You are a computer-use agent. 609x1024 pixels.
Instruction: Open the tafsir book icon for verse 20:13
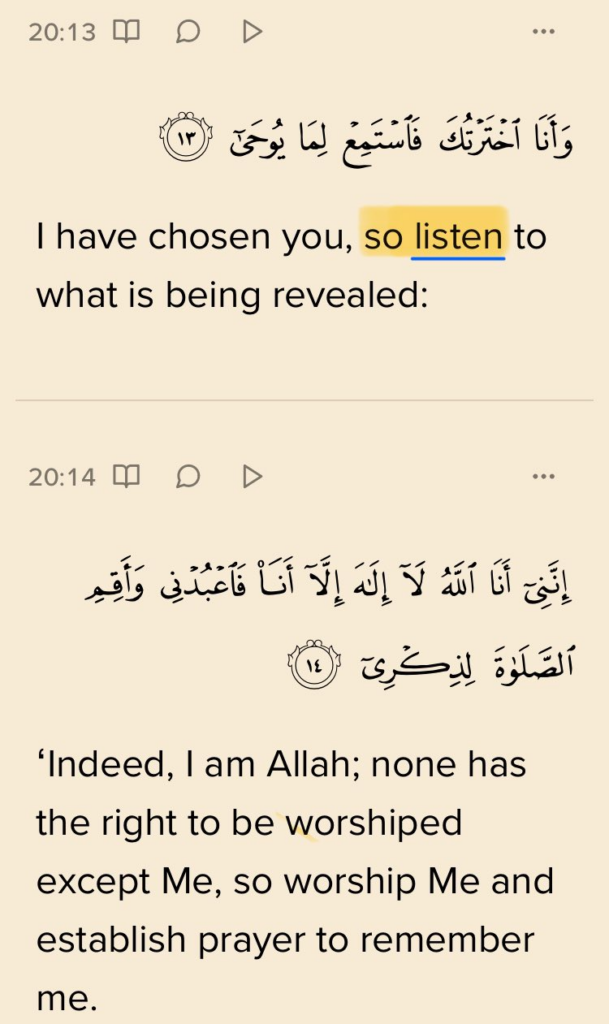(125, 32)
